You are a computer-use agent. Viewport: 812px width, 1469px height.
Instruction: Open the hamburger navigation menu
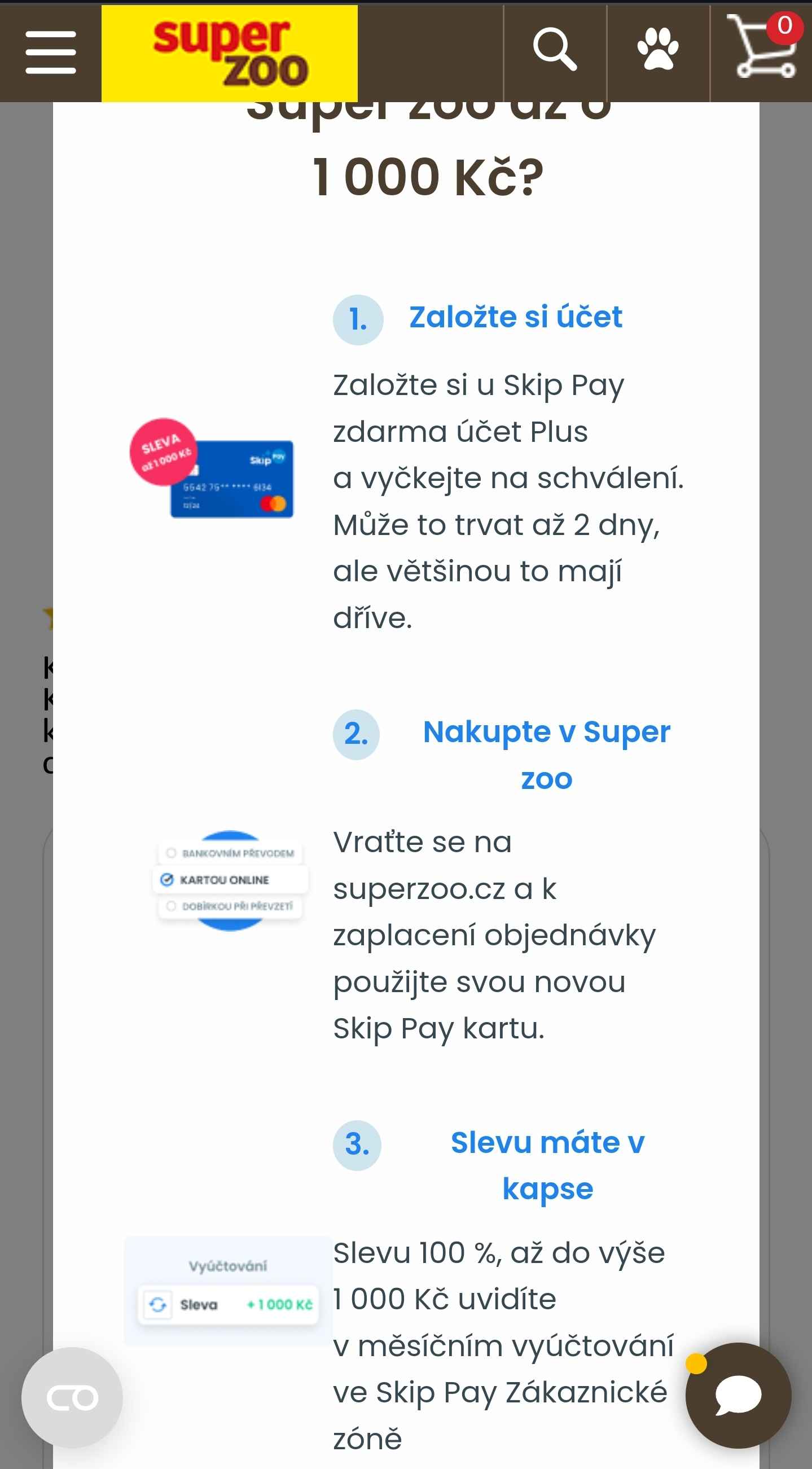coord(50,52)
